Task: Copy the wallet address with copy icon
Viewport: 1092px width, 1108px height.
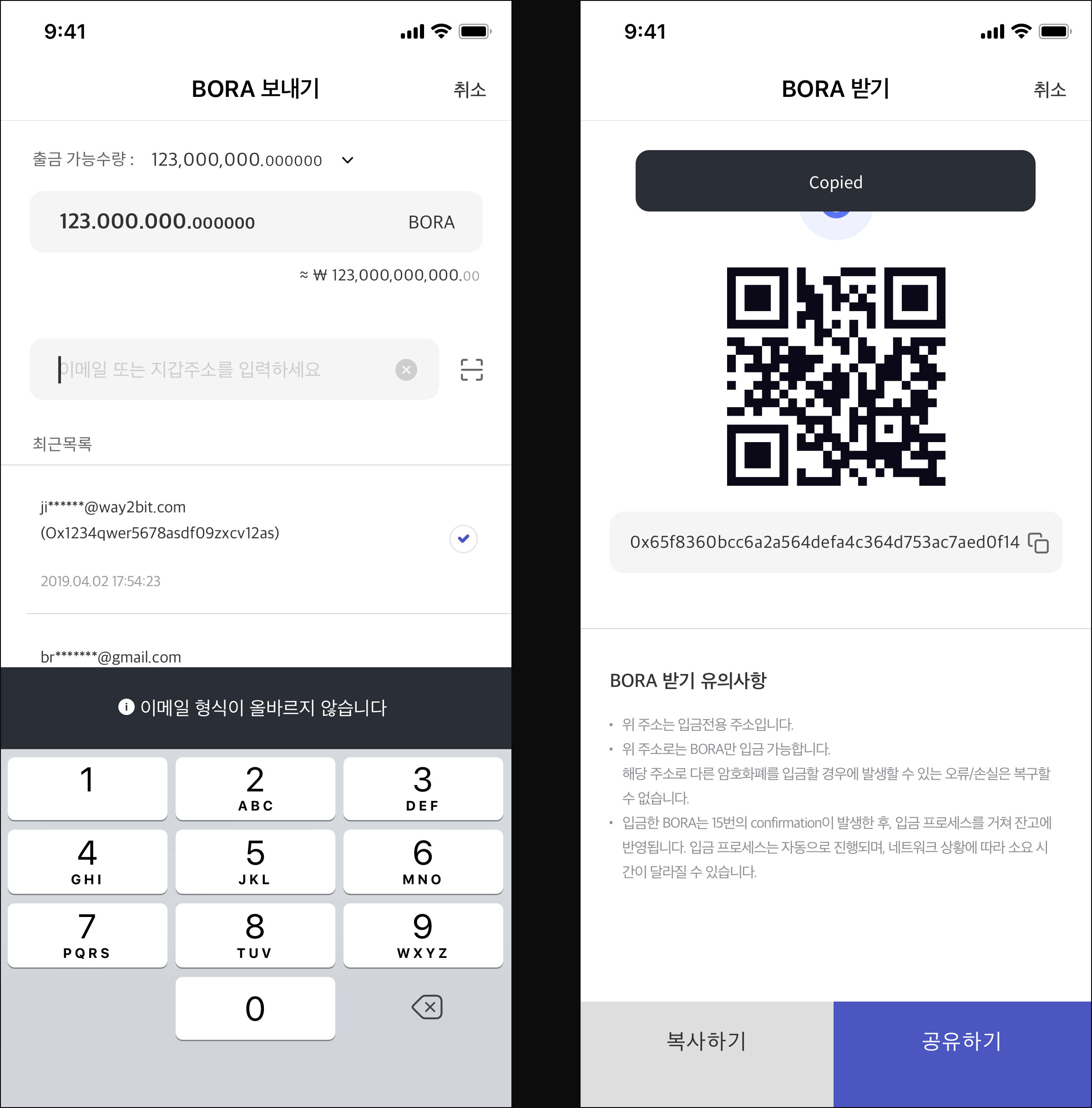Action: (1037, 542)
